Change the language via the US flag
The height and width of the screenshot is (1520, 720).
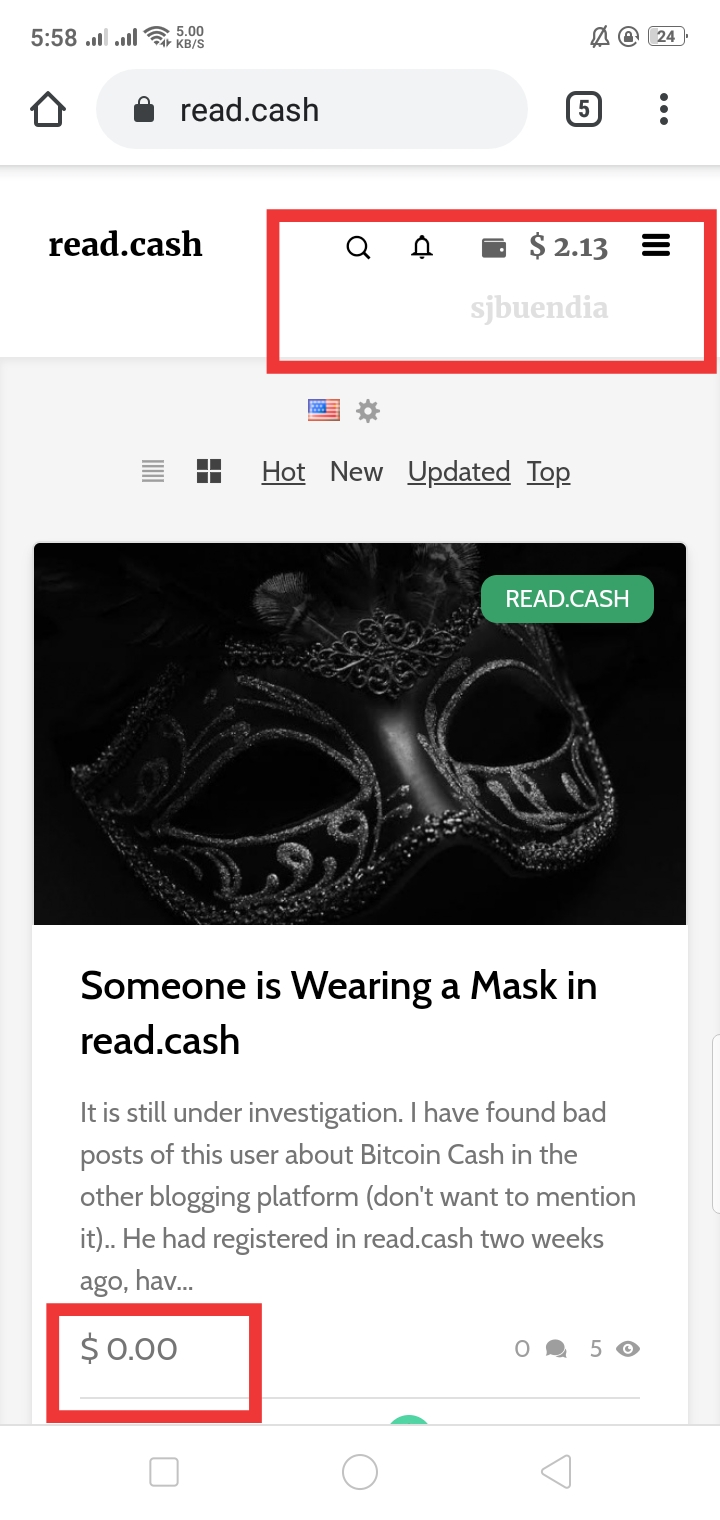324,410
